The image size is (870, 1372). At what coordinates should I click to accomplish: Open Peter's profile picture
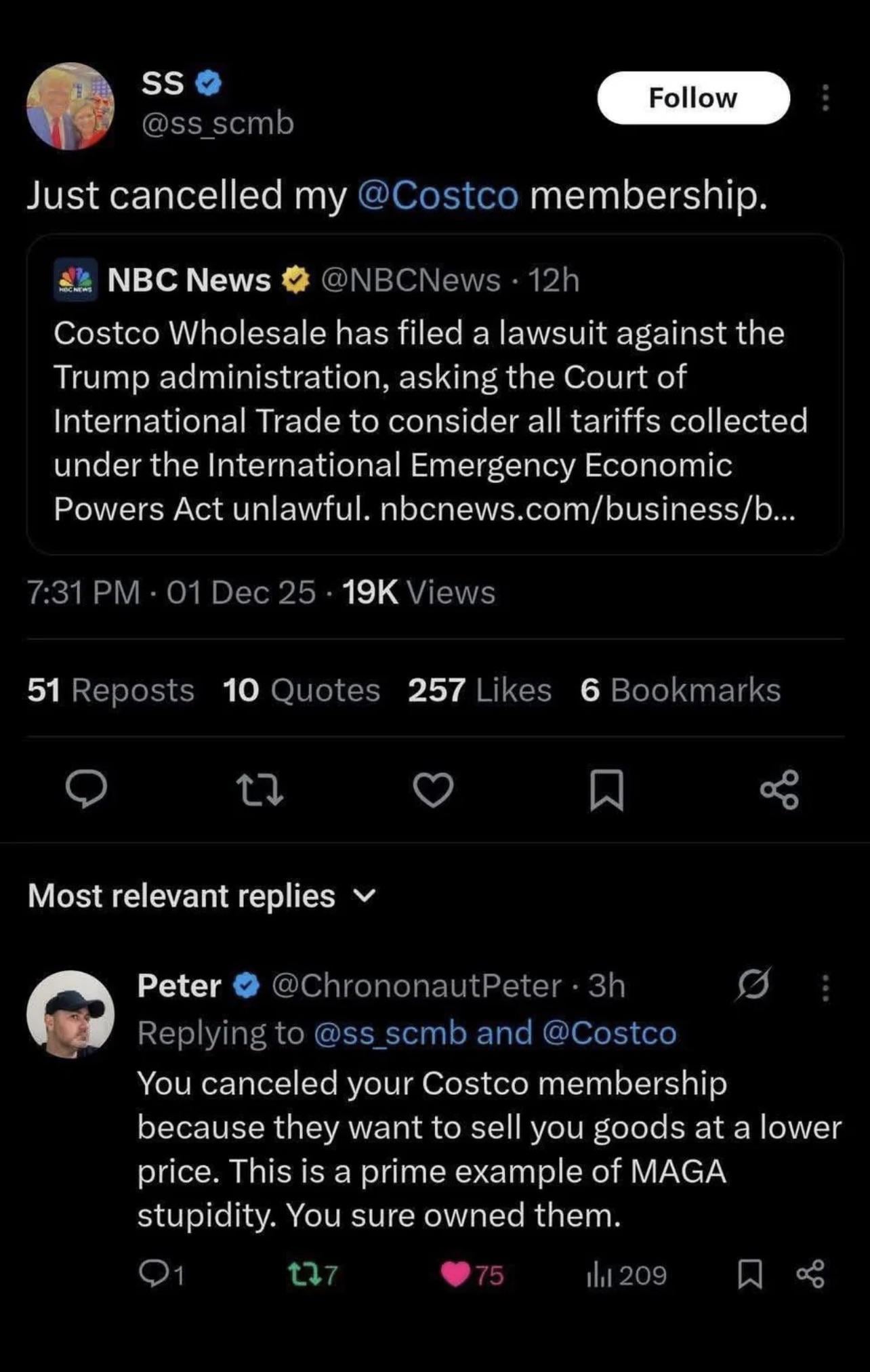(70, 1014)
